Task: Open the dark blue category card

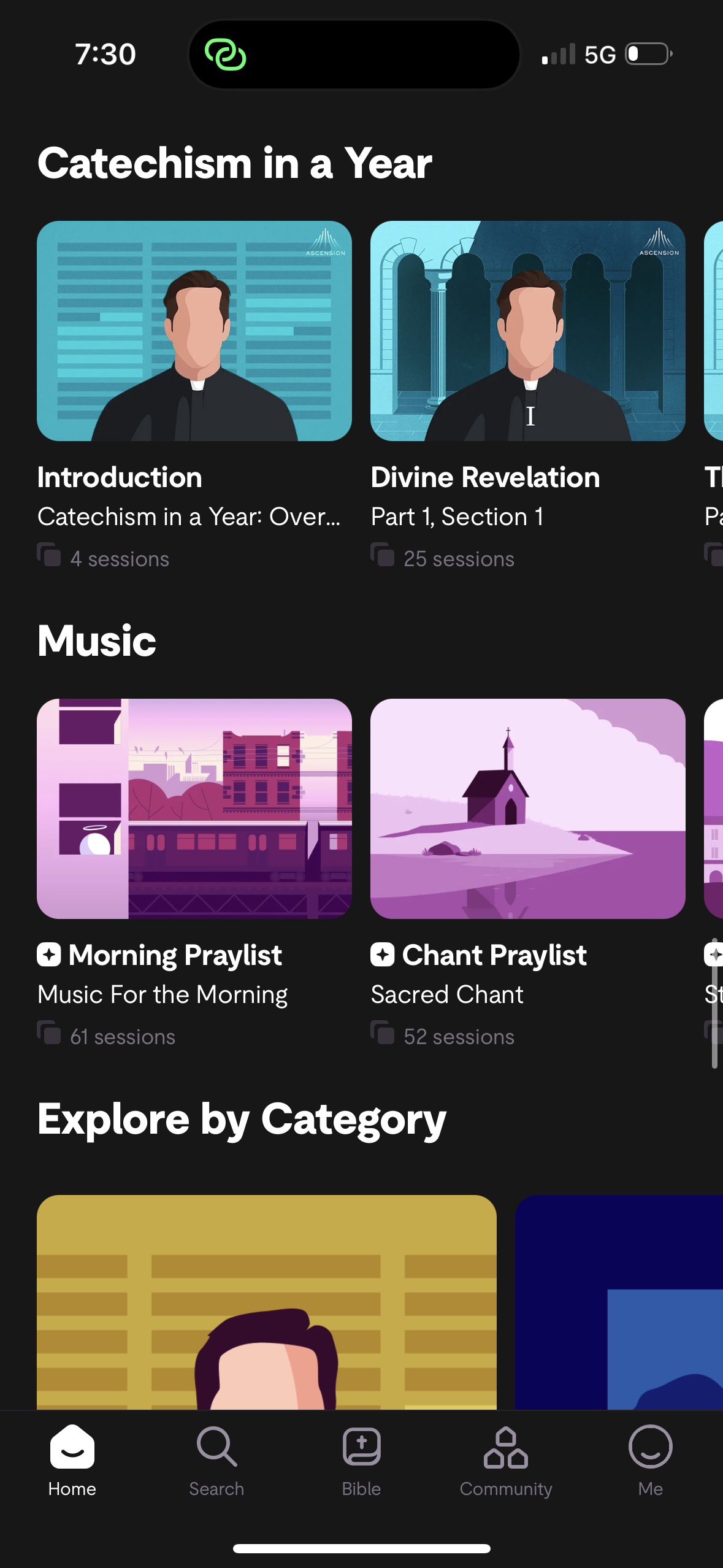Action: (619, 1301)
